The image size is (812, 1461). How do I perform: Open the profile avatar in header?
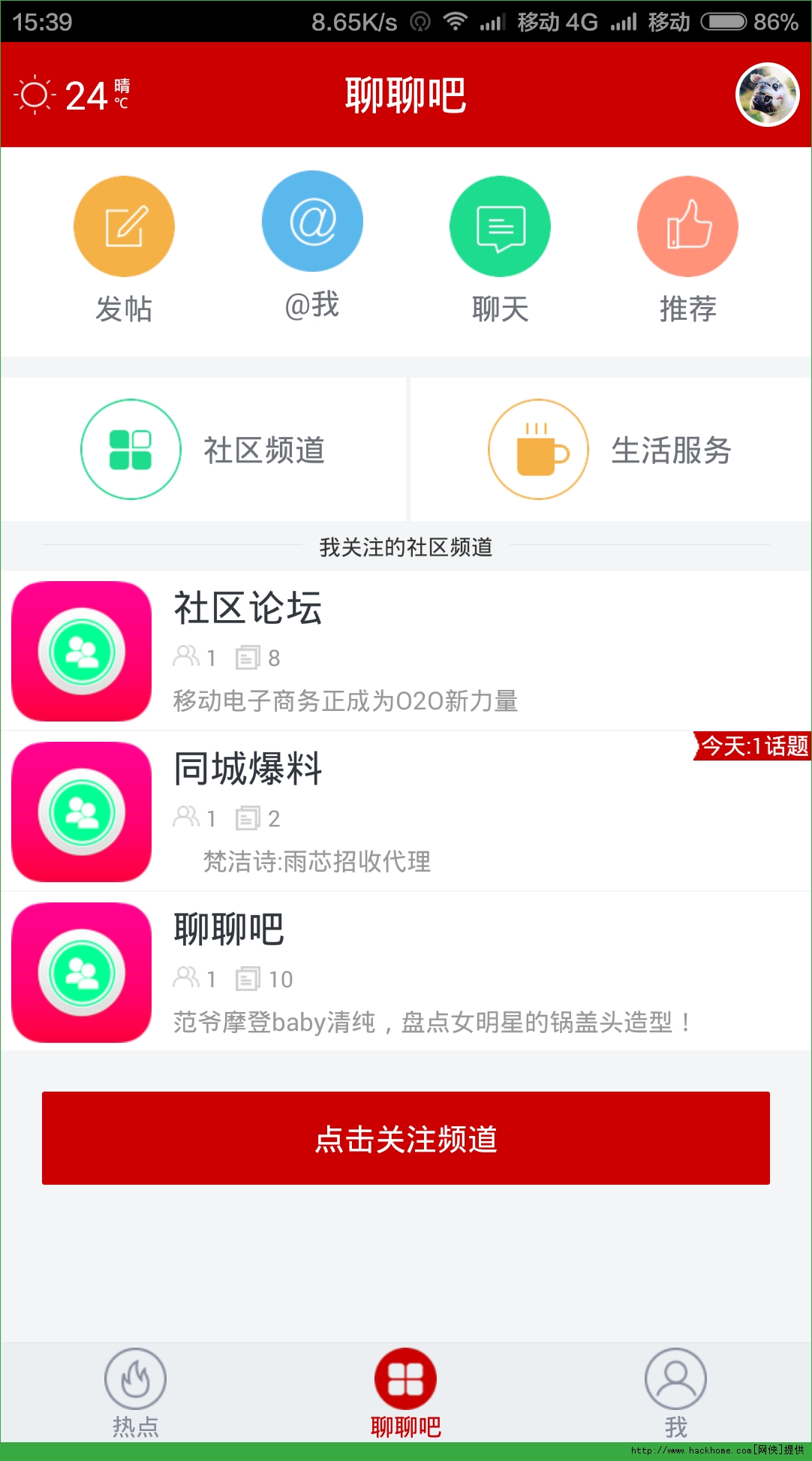pos(767,95)
